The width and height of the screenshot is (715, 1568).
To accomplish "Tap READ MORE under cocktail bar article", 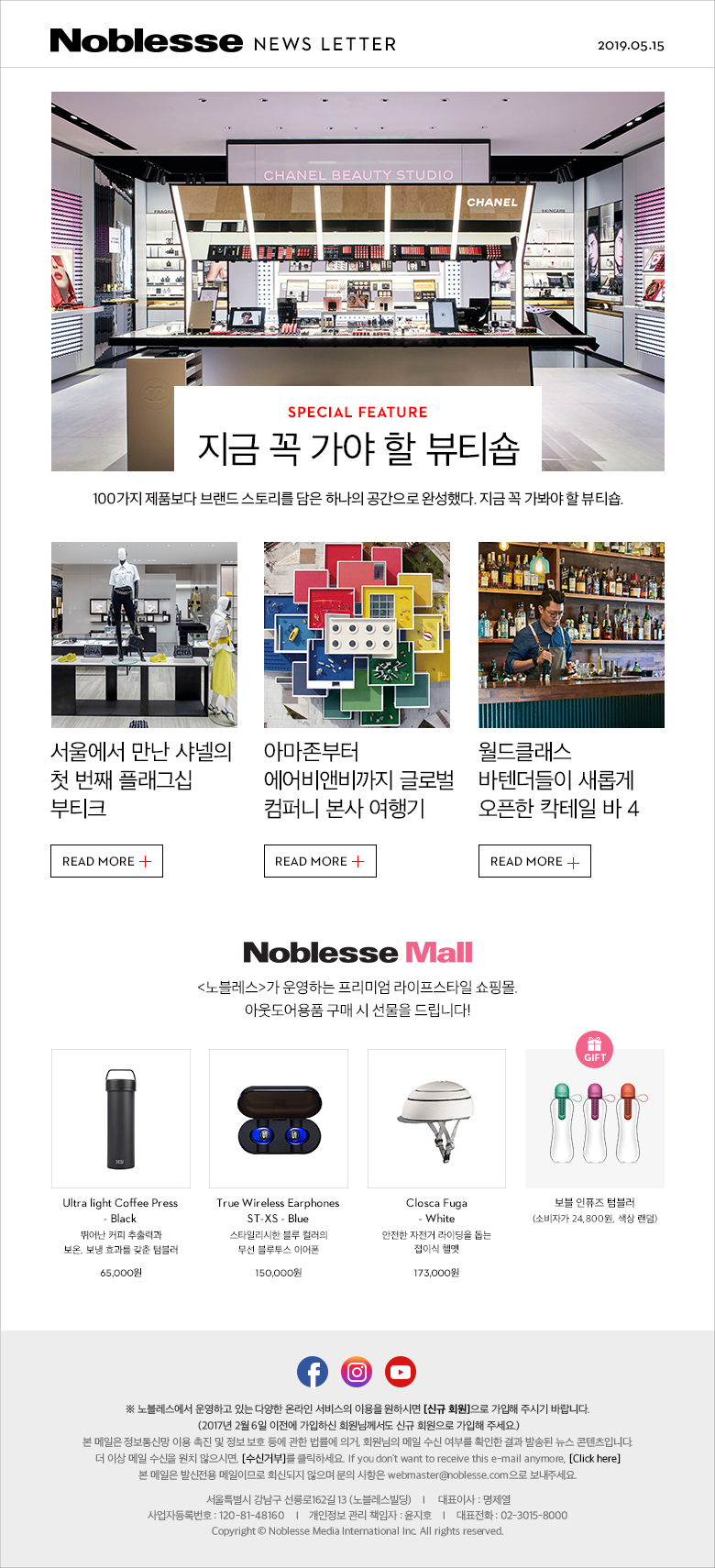I will point(534,861).
